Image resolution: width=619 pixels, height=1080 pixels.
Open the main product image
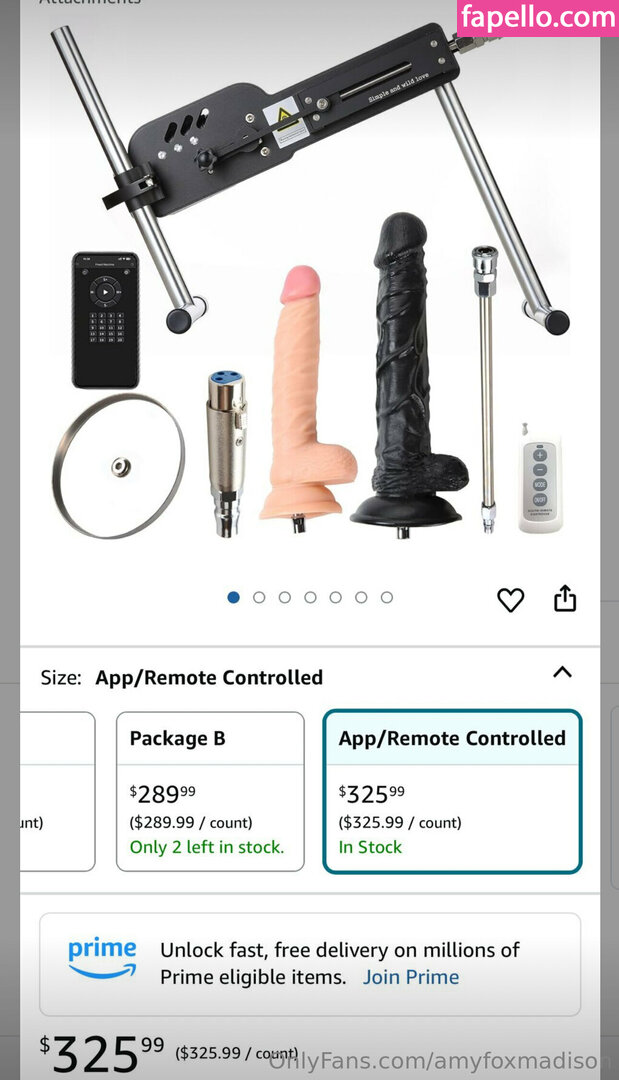click(x=310, y=290)
